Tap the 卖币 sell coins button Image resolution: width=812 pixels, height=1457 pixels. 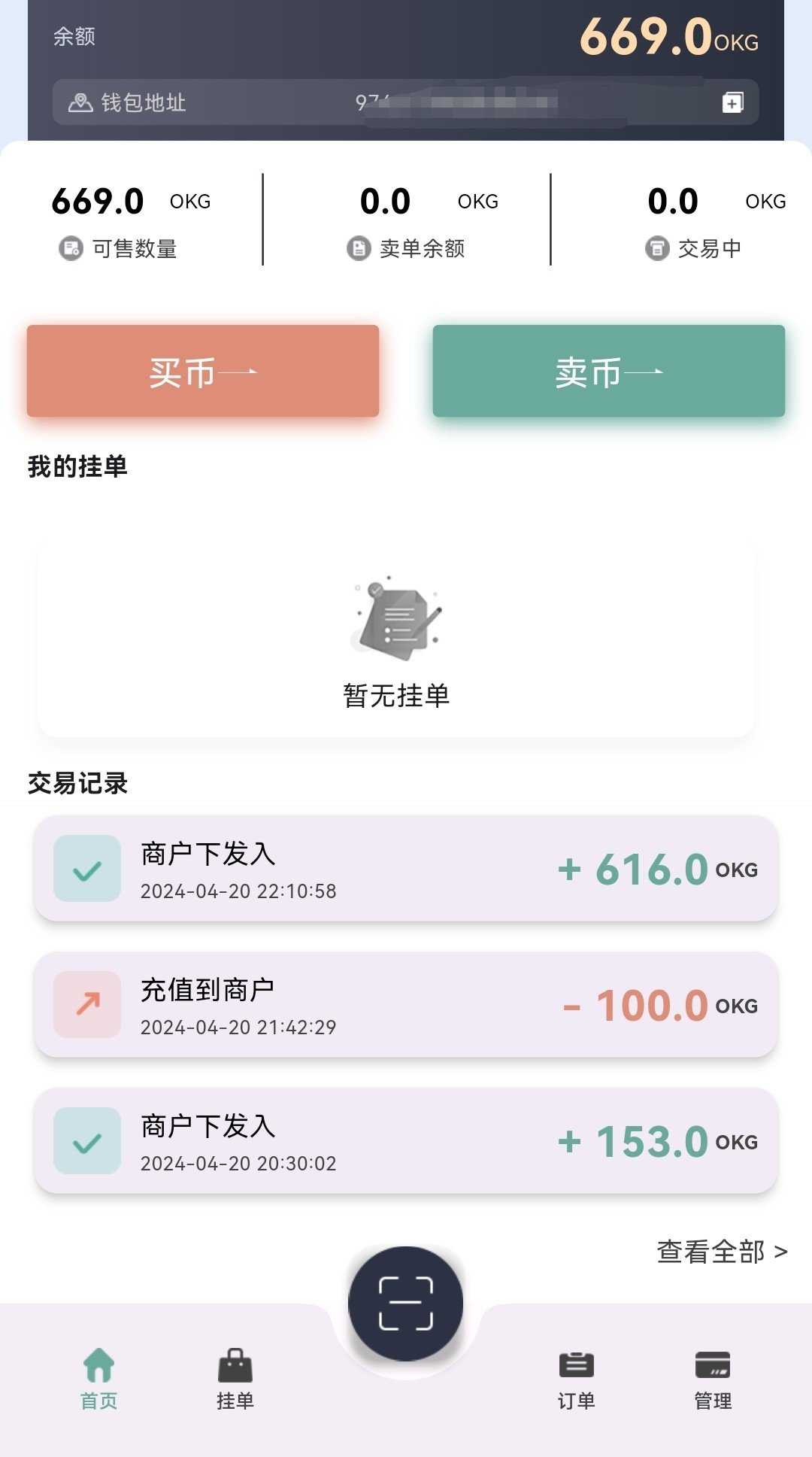(x=608, y=371)
